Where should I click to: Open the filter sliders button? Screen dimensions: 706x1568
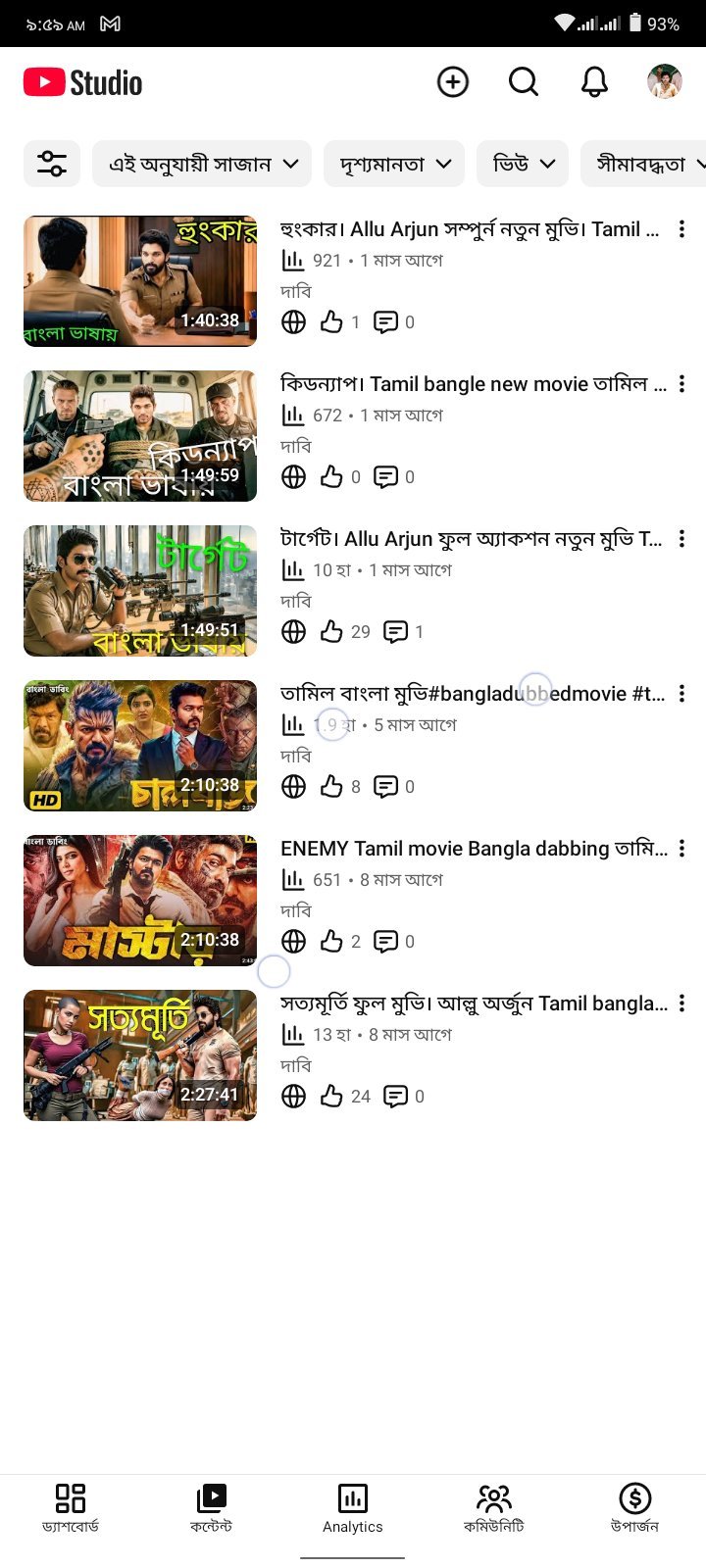point(52,164)
